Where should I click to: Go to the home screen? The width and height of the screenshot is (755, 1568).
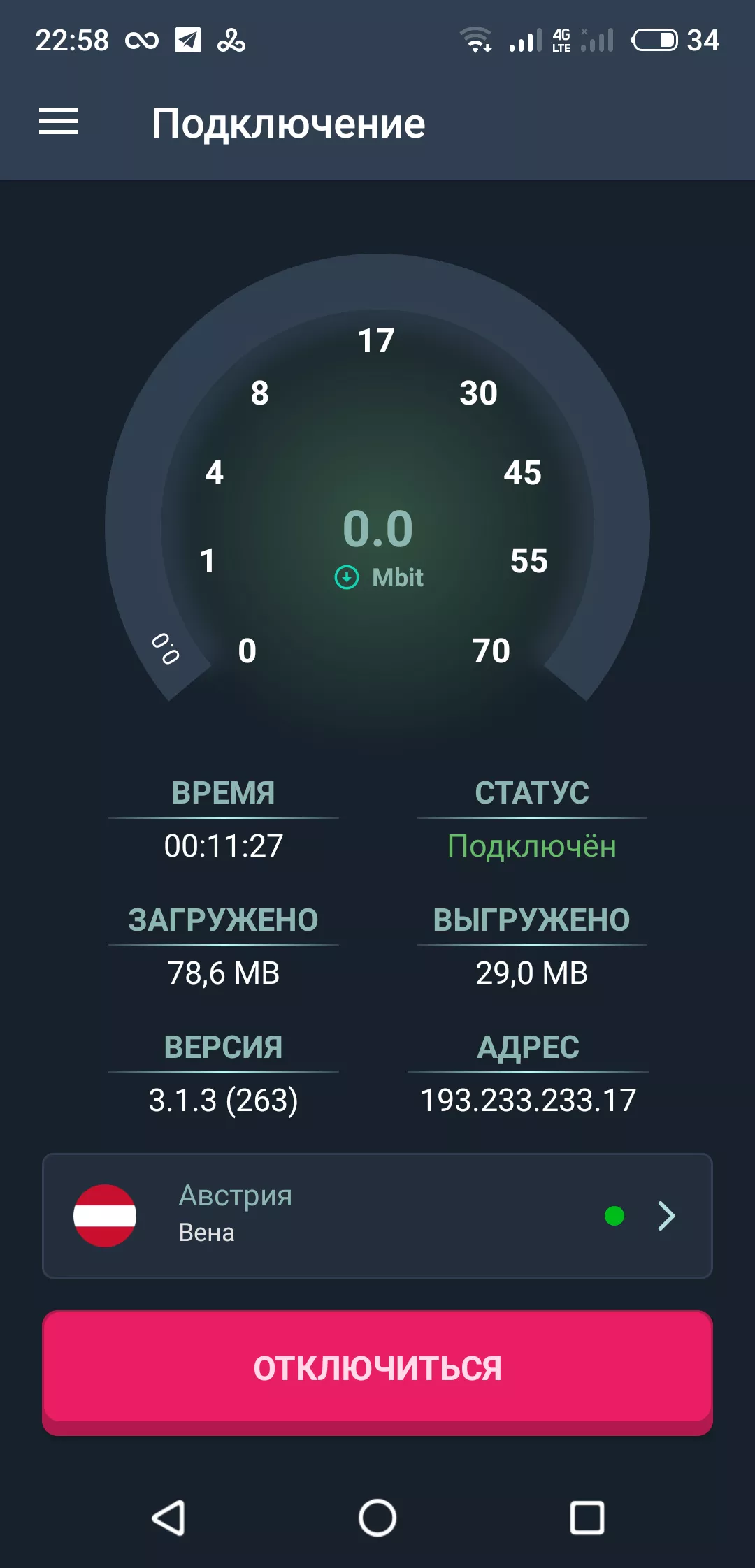(x=377, y=1518)
